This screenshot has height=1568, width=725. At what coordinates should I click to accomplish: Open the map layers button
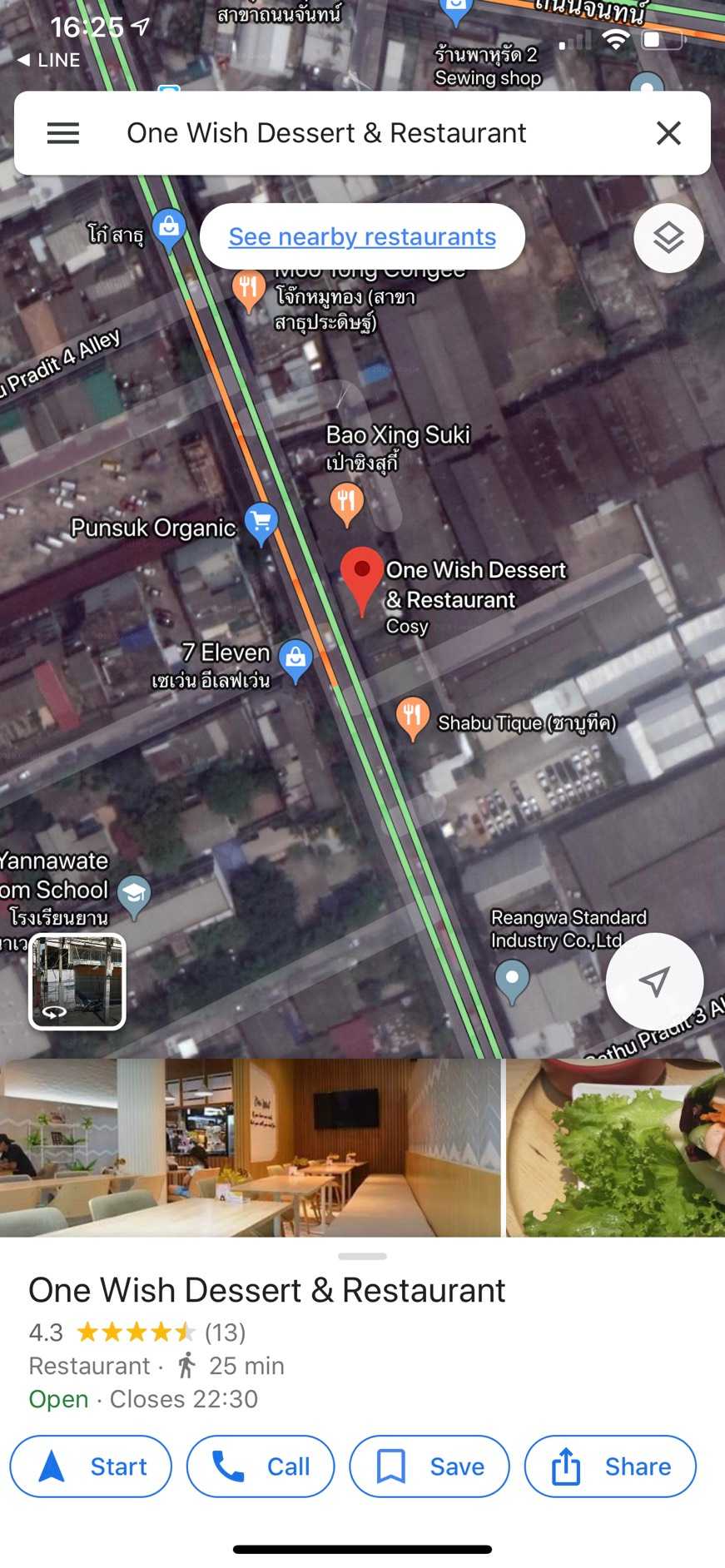(x=668, y=238)
